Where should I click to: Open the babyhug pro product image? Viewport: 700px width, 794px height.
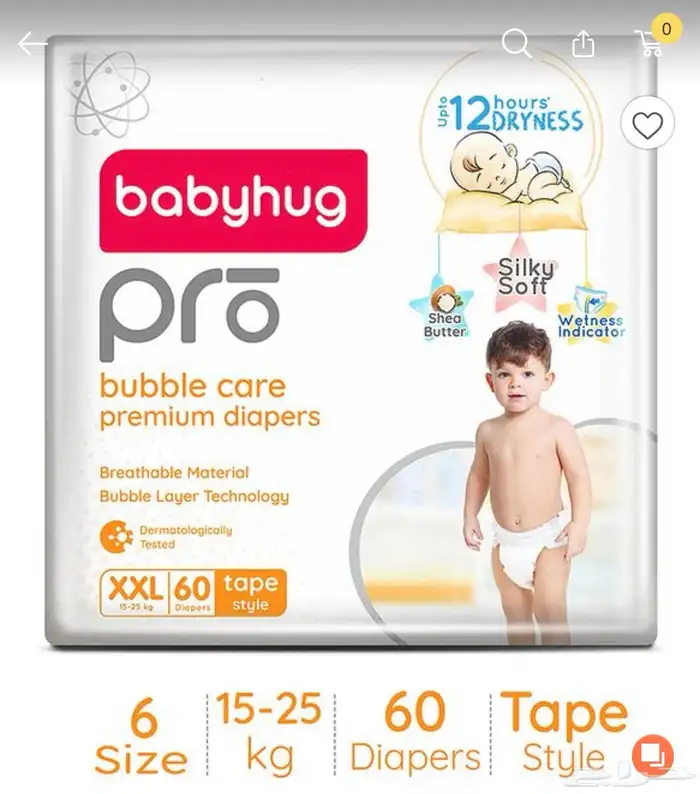coord(350,340)
